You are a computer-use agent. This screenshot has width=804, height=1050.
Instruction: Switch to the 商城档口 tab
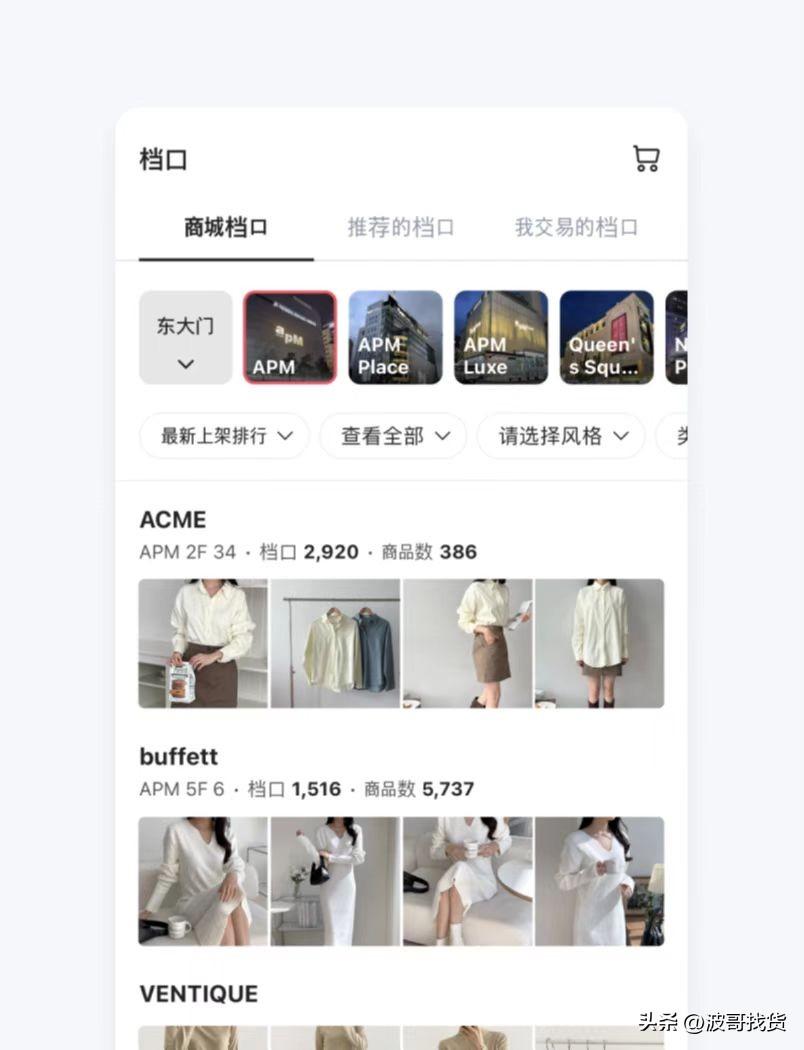[226, 228]
